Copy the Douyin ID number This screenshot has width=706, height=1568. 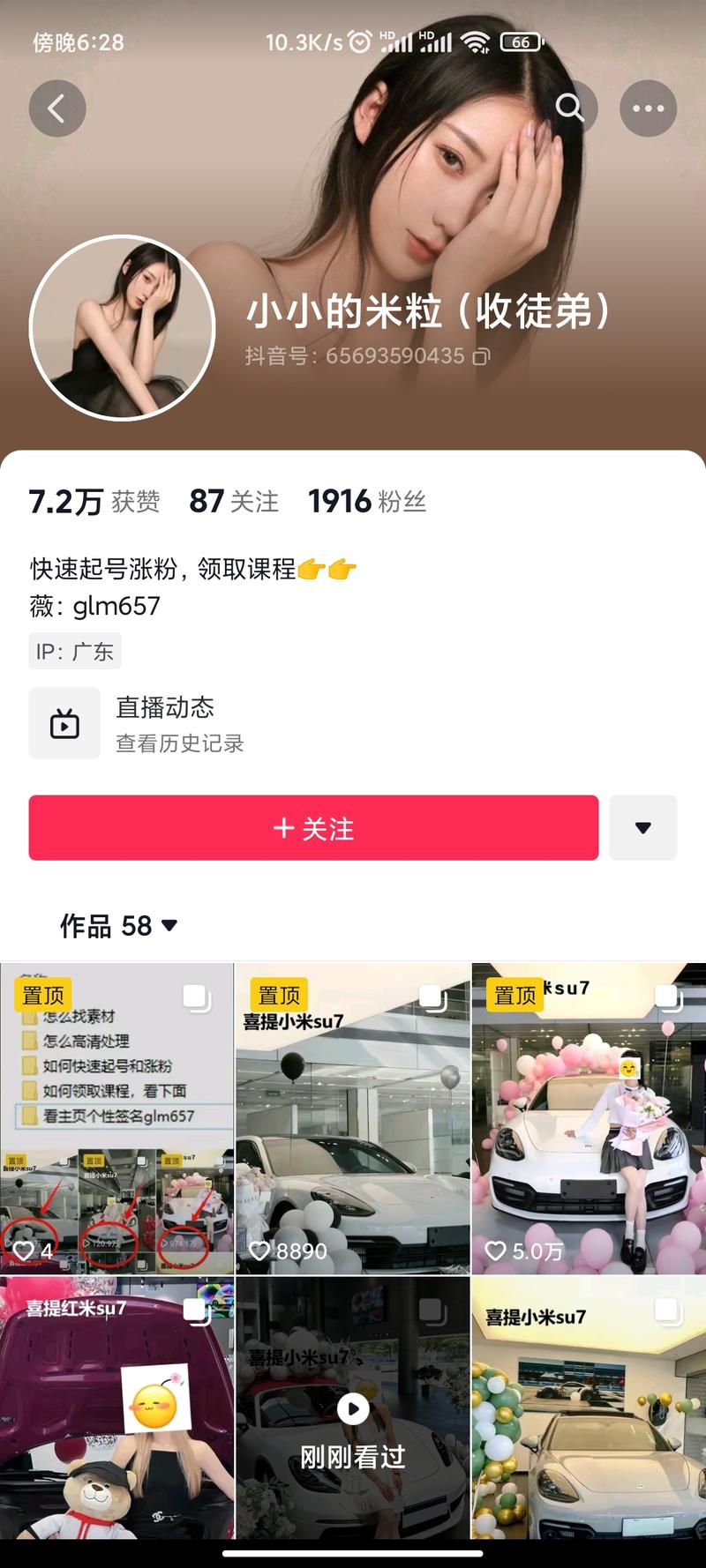481,356
